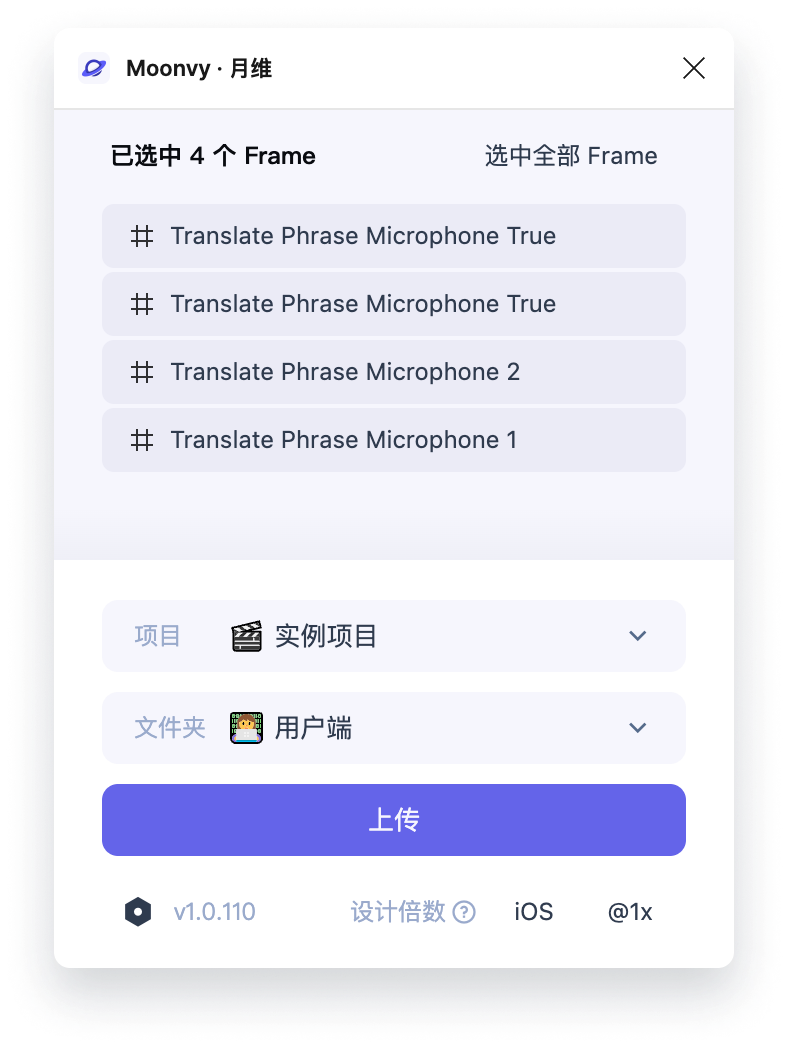Change the @1x design scale
This screenshot has height=1048, width=788.
pyautogui.click(x=630, y=912)
